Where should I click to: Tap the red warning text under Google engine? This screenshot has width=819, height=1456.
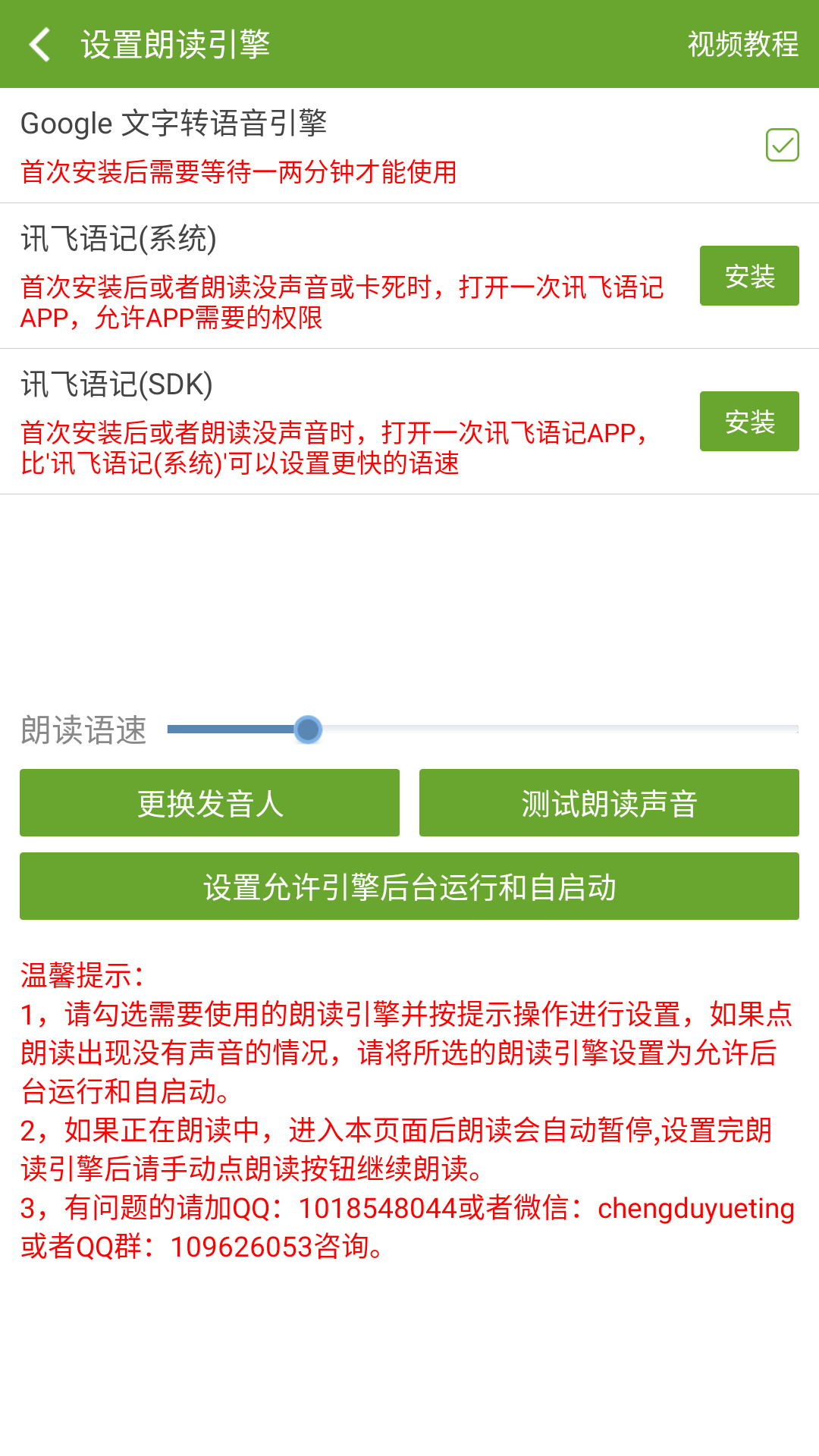pyautogui.click(x=241, y=172)
